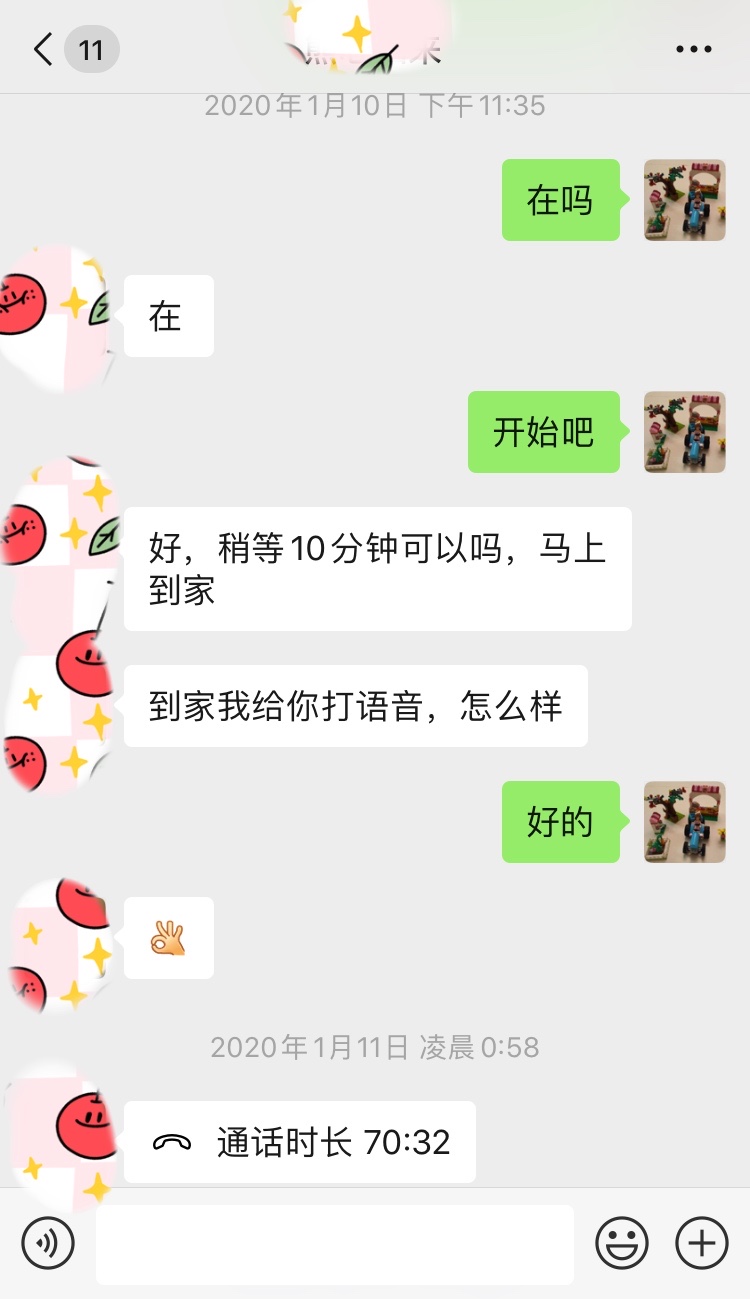Open my avatar beside the 在吗 message
This screenshot has height=1299, width=750.
point(685,200)
